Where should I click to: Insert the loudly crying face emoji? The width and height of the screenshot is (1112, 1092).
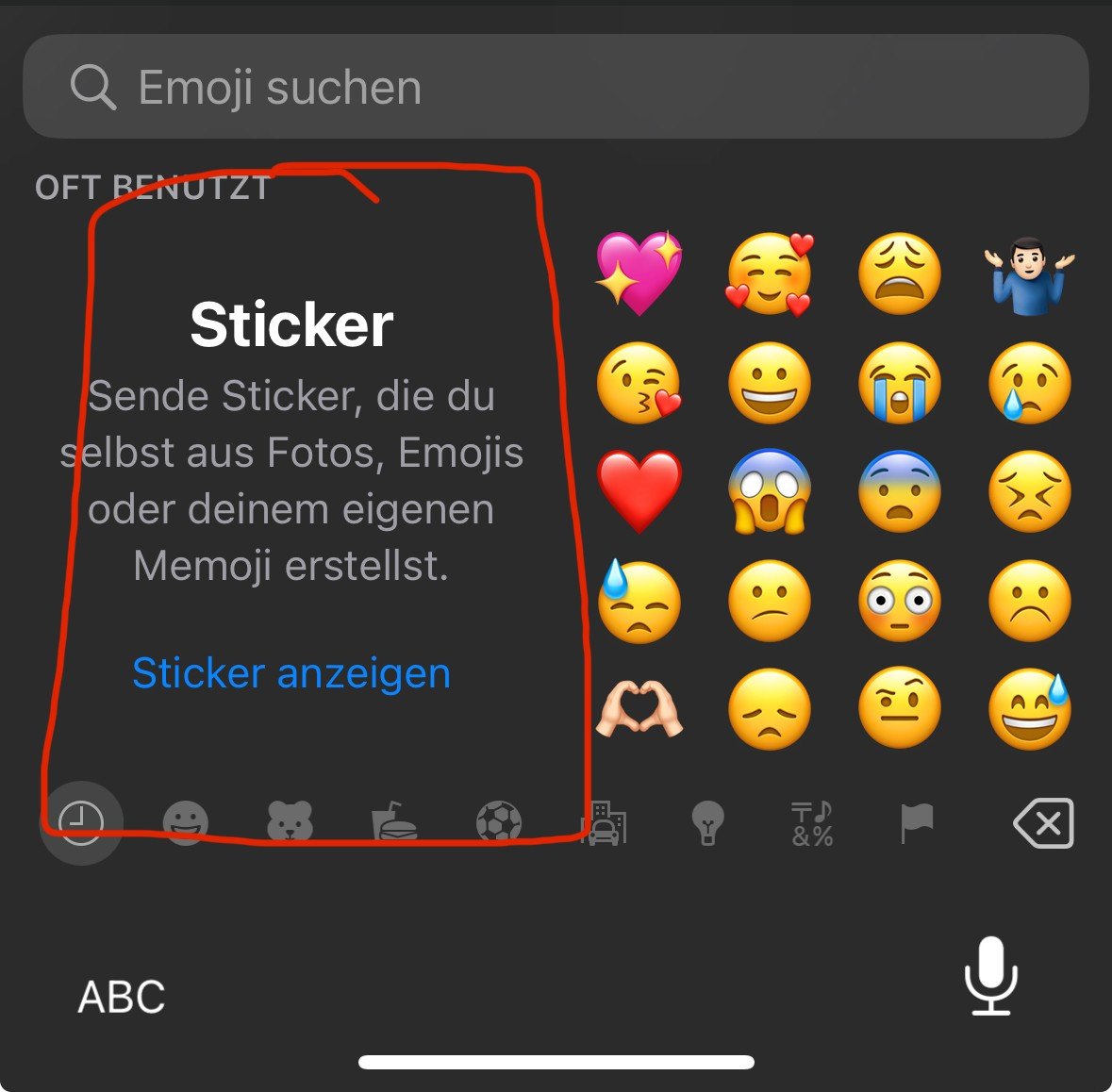(900, 383)
